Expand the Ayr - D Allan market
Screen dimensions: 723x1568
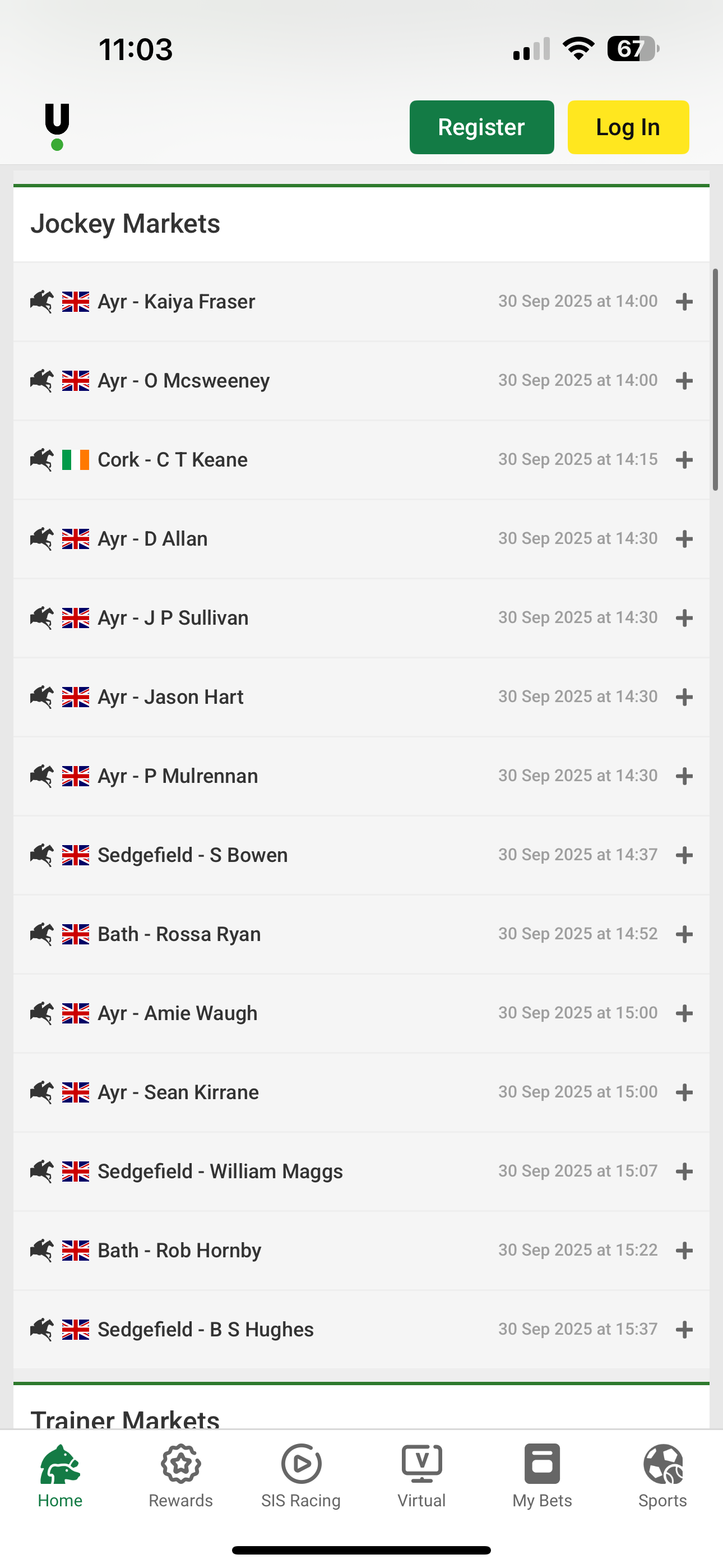(x=684, y=538)
